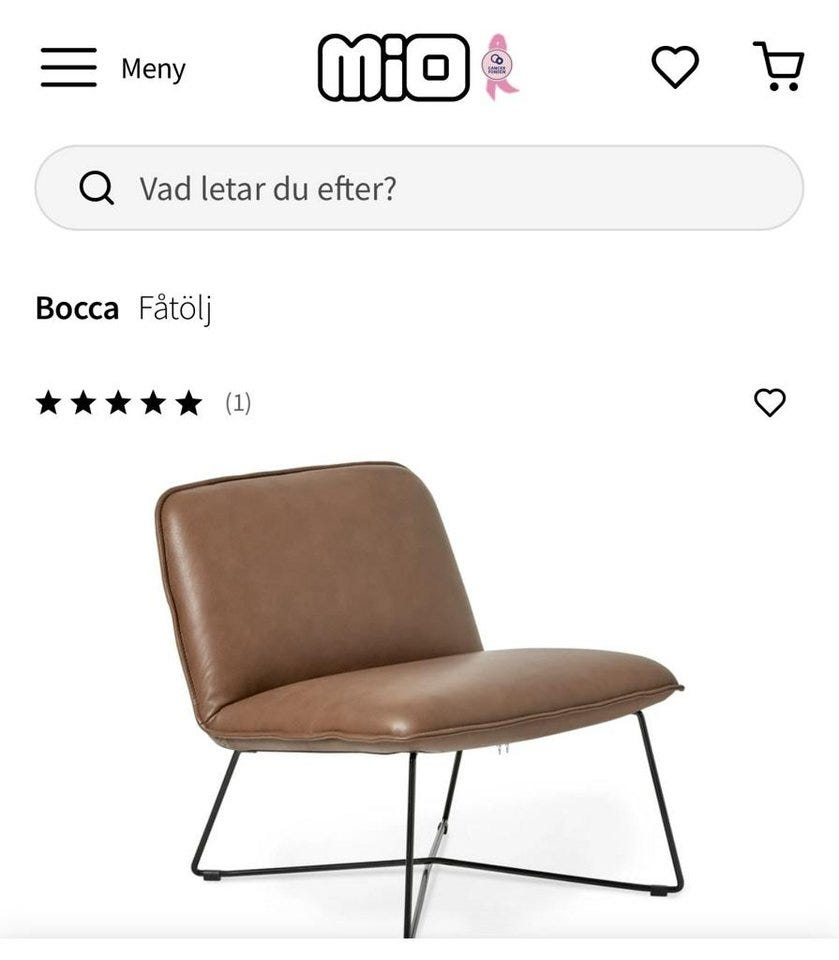Tap the 'Vad letar du efter?' search field
The height and width of the screenshot is (960, 839).
click(419, 188)
